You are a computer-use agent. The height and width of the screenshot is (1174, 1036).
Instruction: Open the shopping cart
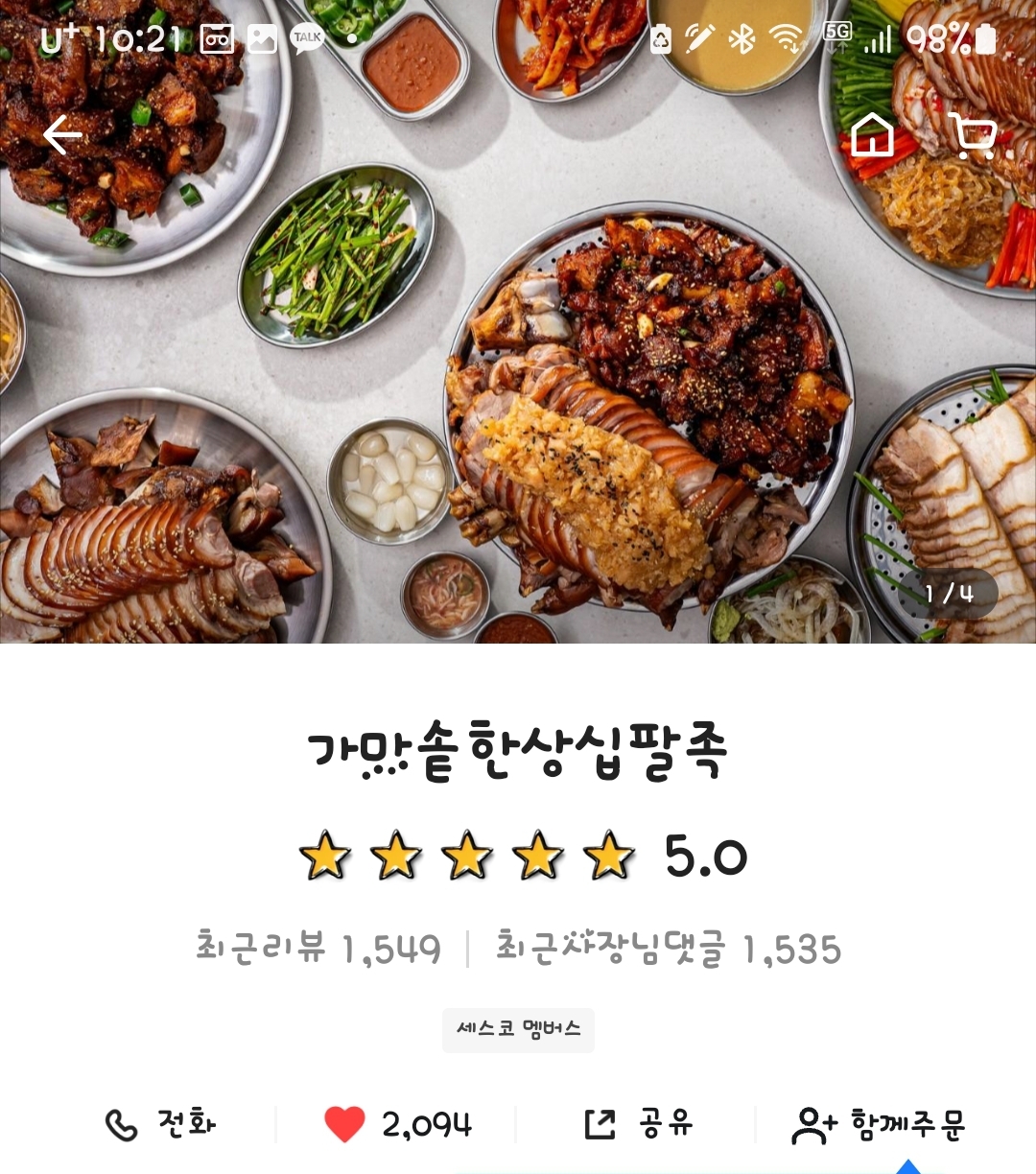pyautogui.click(x=973, y=135)
